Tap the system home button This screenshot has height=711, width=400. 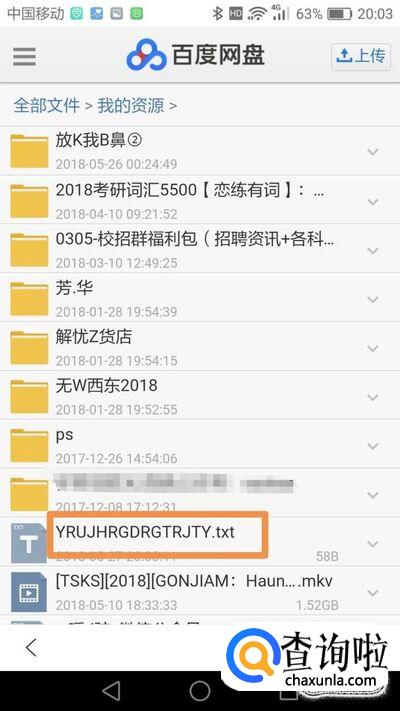[x=200, y=691]
